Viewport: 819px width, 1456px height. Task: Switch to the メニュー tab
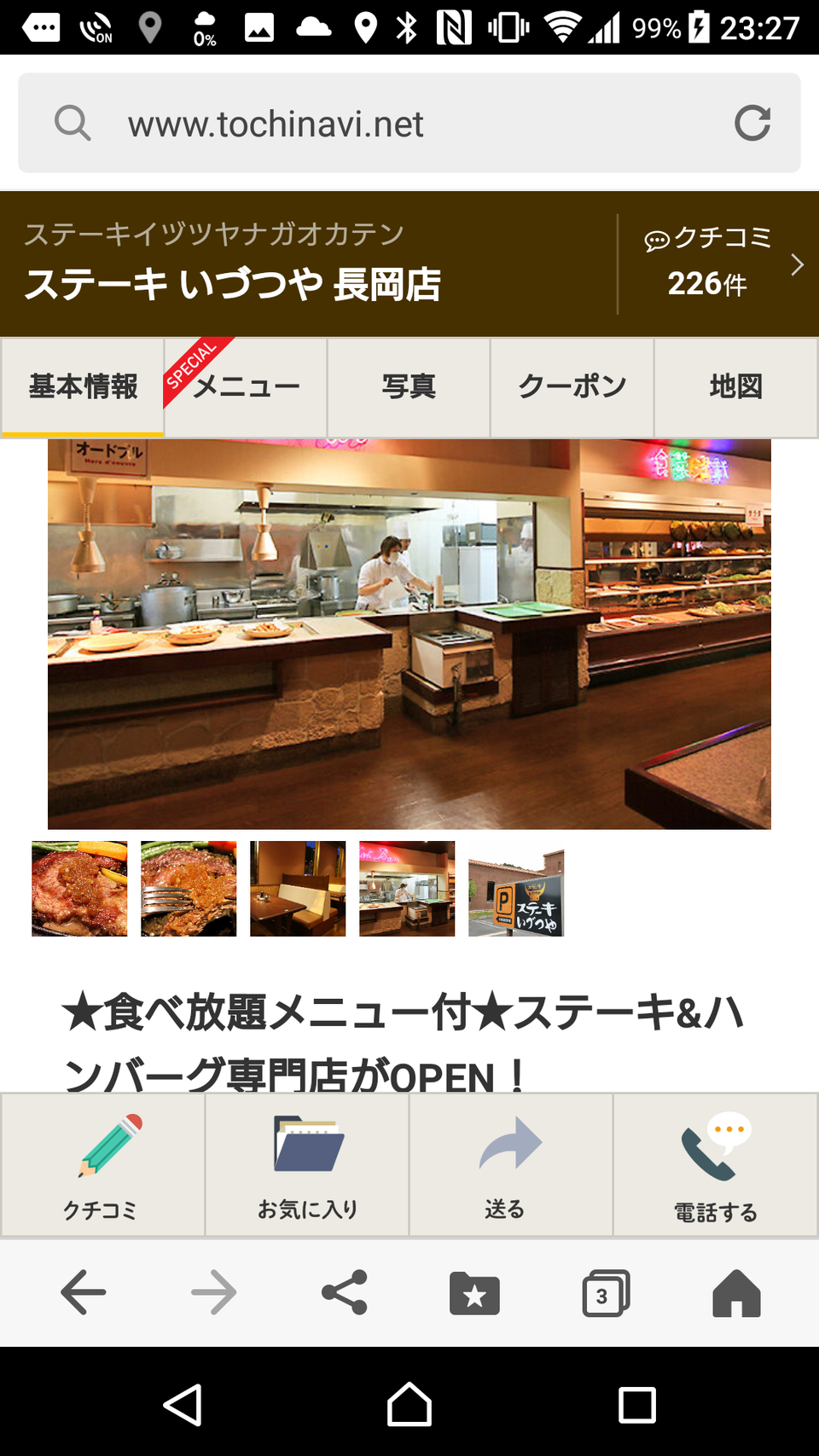pyautogui.click(x=246, y=386)
